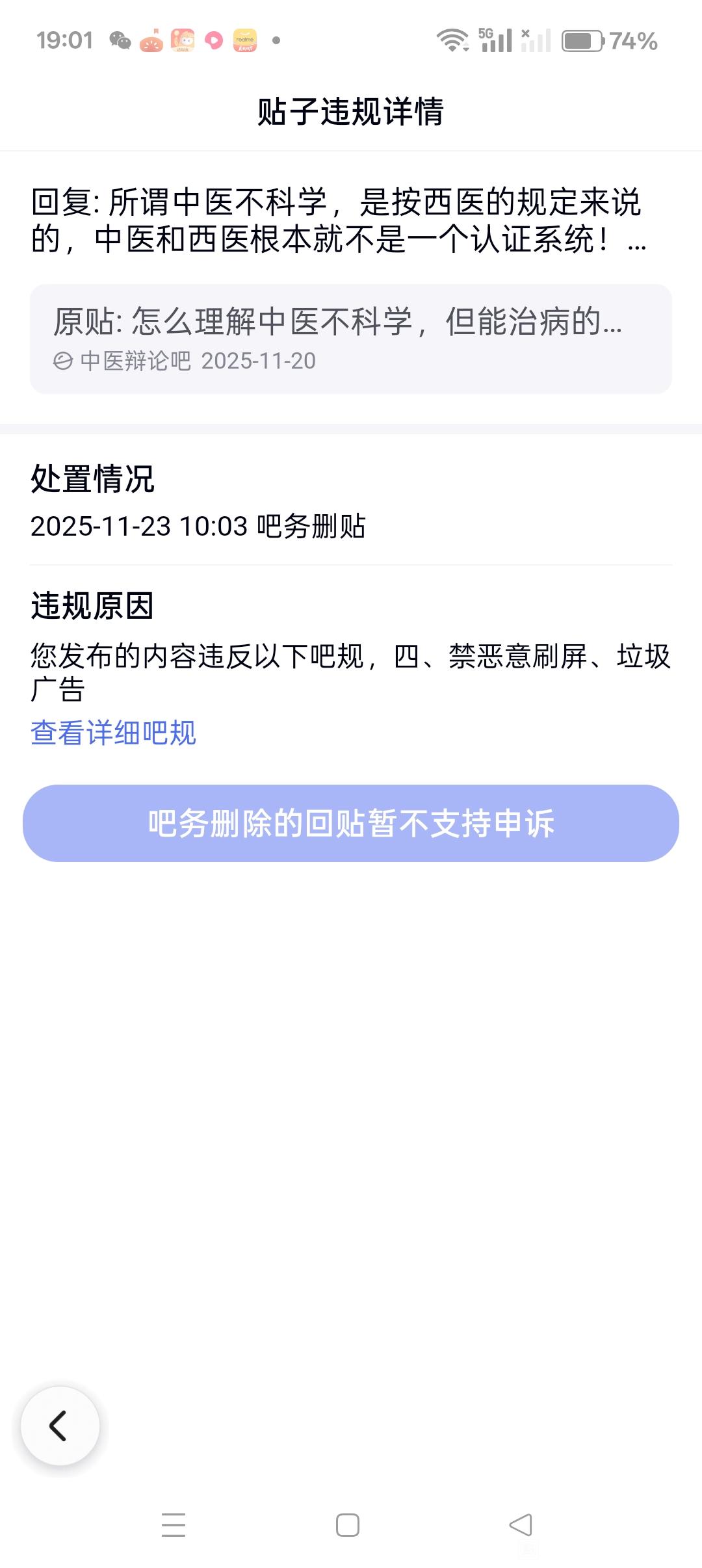Open recent apps from navigation bar

[174, 1524]
